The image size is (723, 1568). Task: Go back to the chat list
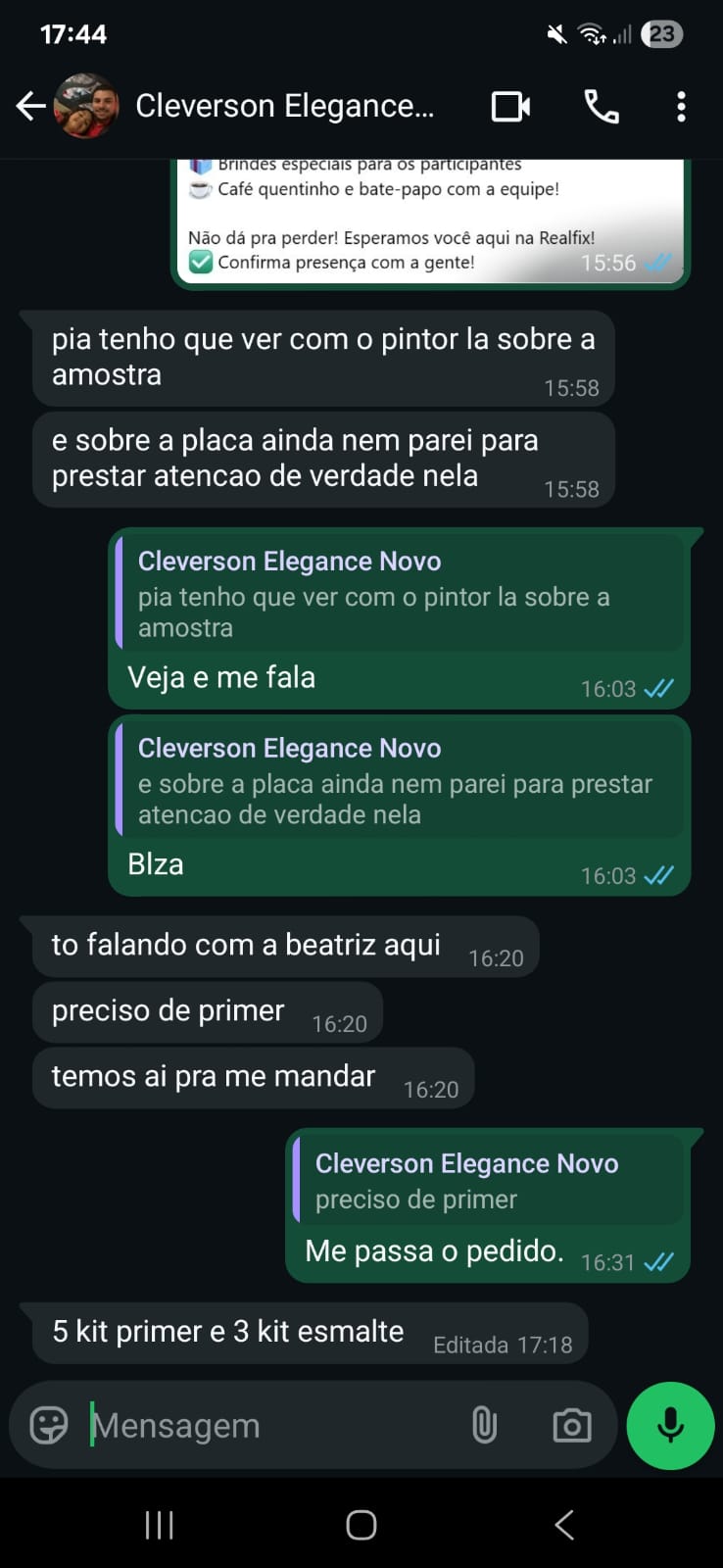point(31,106)
